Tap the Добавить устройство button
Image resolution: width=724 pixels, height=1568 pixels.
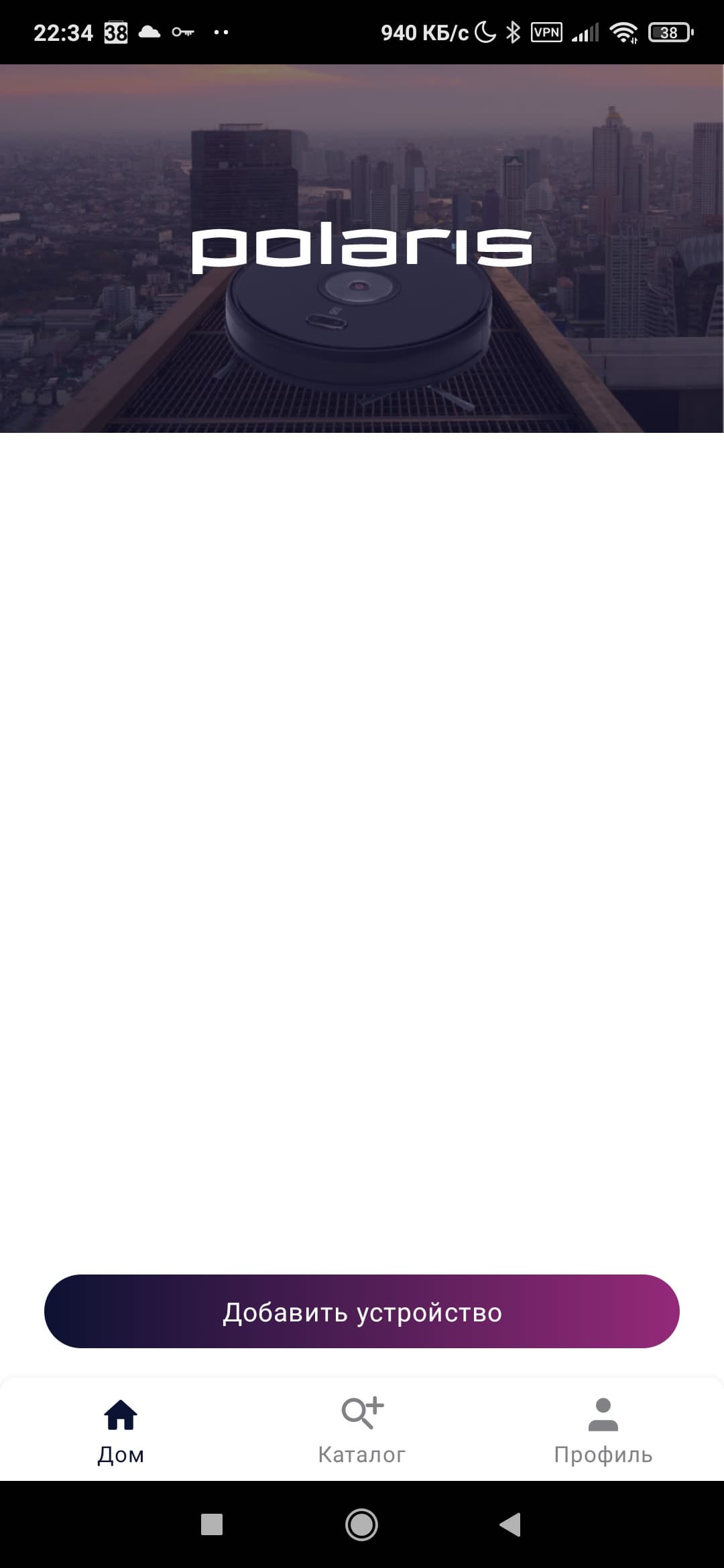click(x=362, y=1311)
